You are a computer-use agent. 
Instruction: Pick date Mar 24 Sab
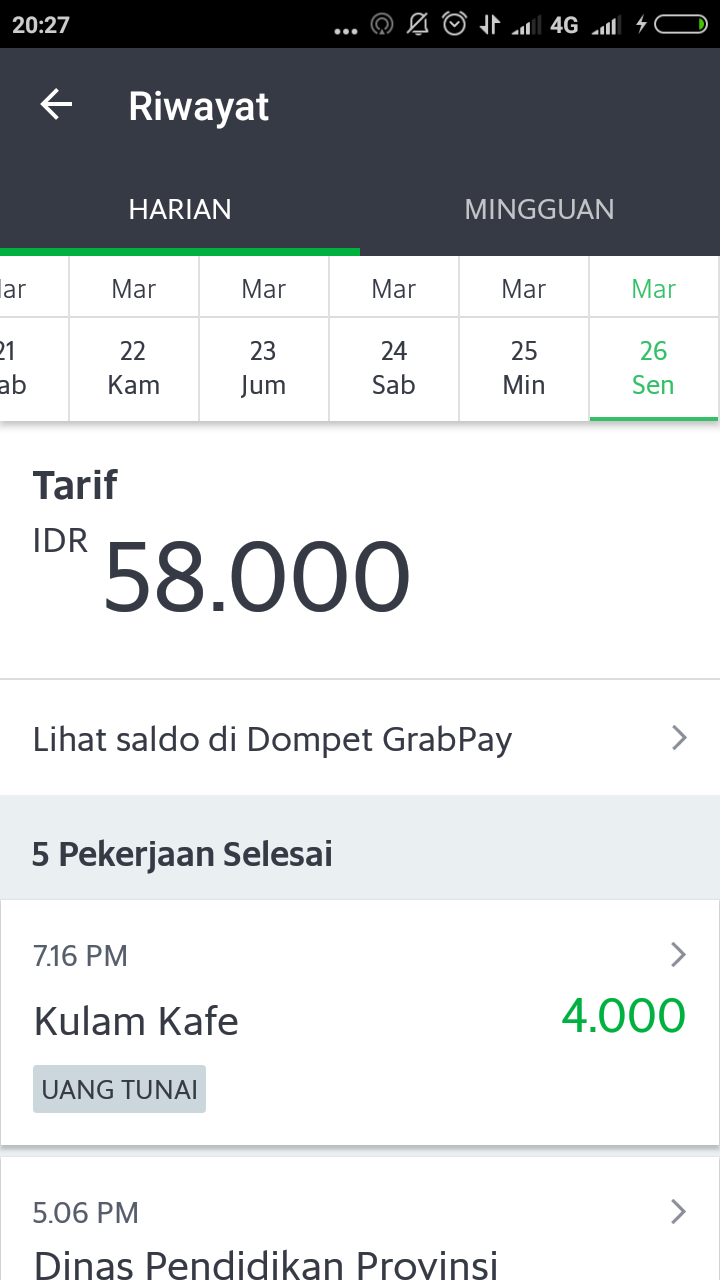393,340
